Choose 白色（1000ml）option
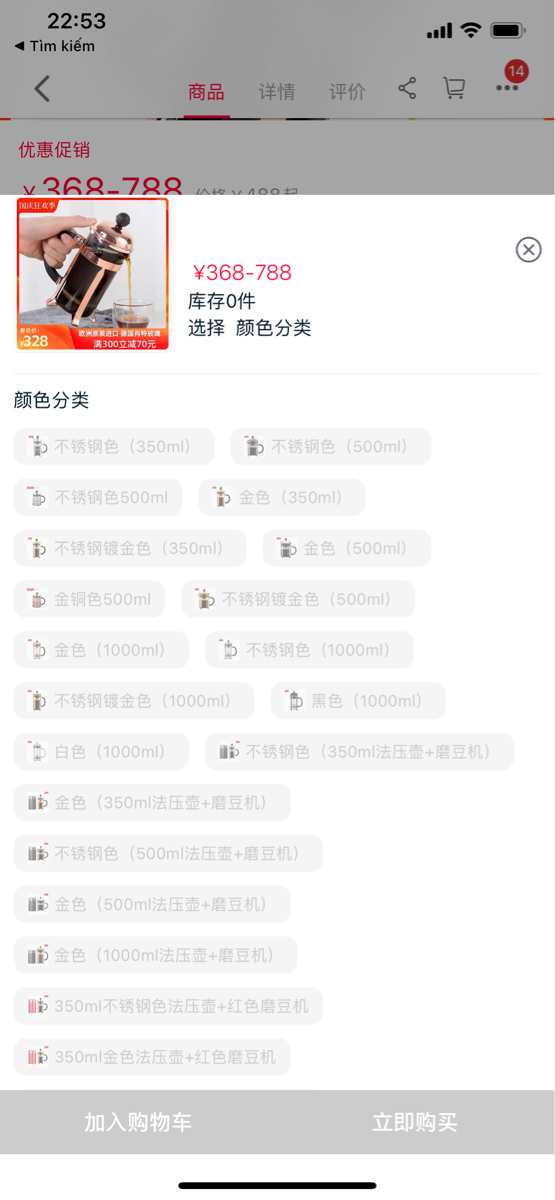The height and width of the screenshot is (1200, 555). [101, 752]
